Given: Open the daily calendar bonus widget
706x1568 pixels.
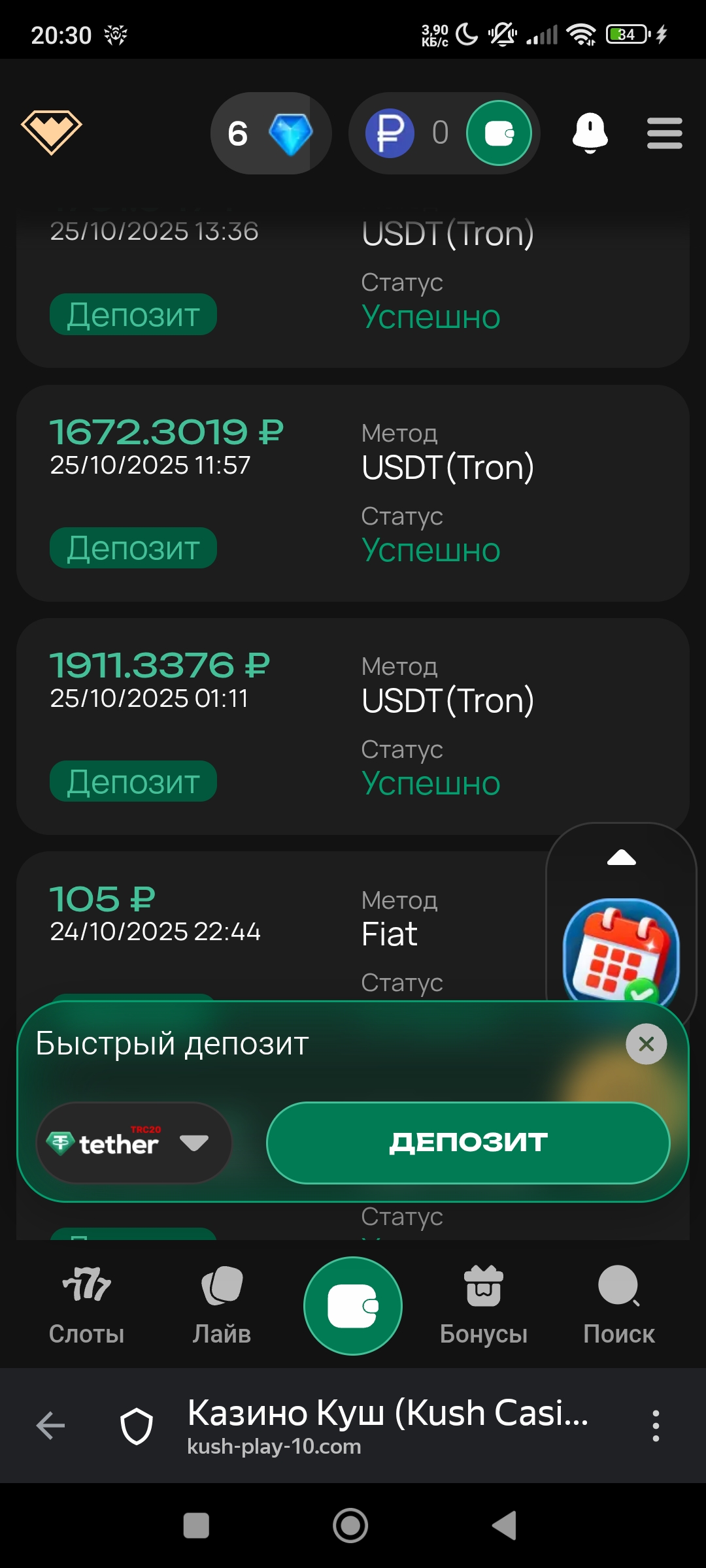Looking at the screenshot, I should [621, 951].
